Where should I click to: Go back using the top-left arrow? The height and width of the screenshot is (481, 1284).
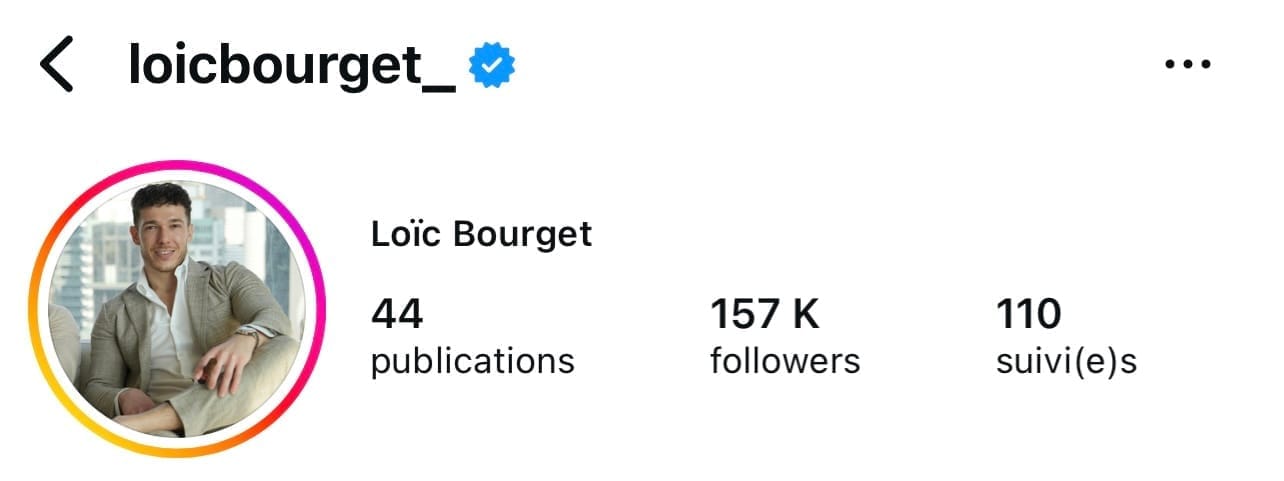click(x=57, y=66)
